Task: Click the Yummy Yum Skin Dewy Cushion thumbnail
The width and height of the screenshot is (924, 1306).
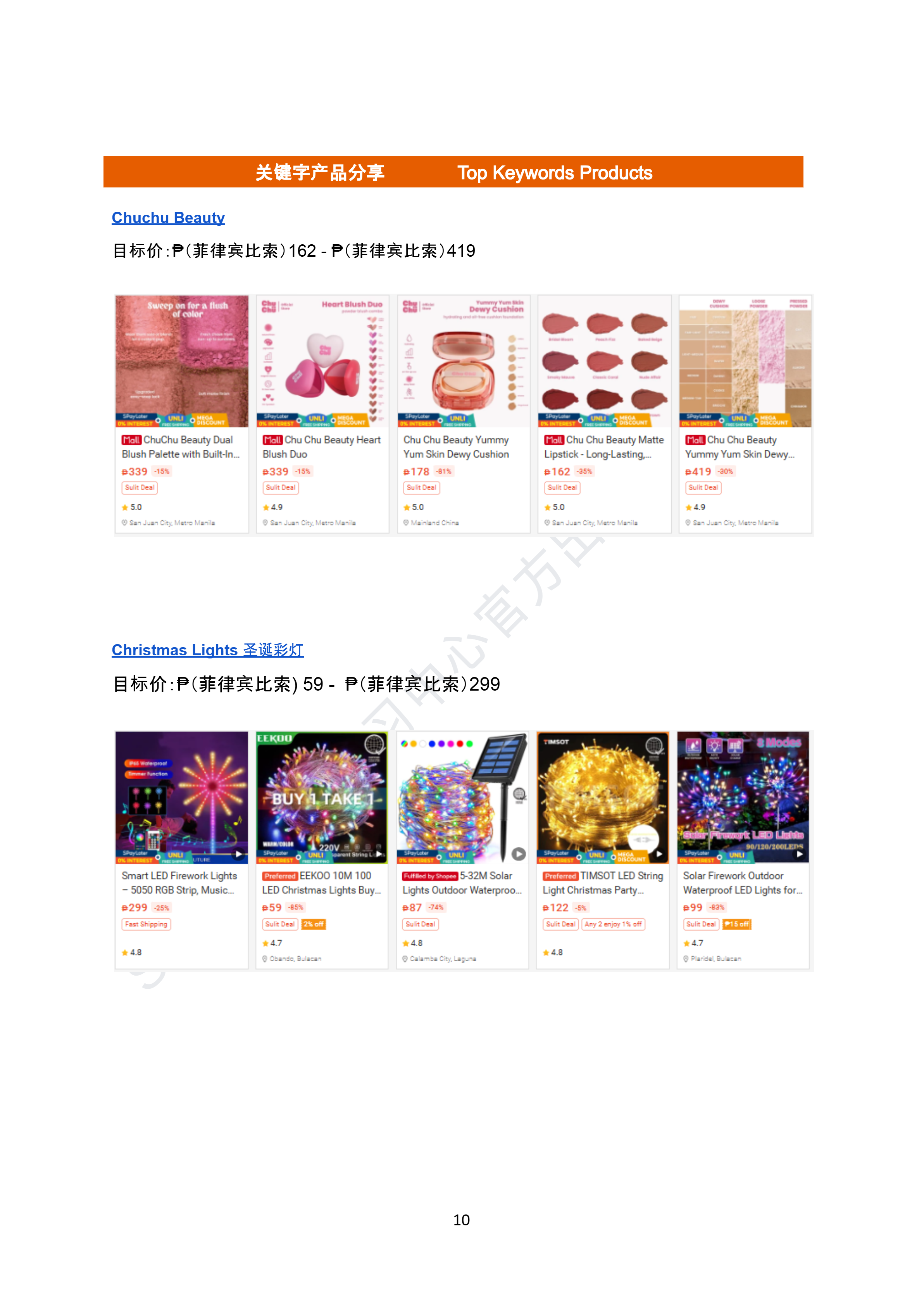Action: 462,359
